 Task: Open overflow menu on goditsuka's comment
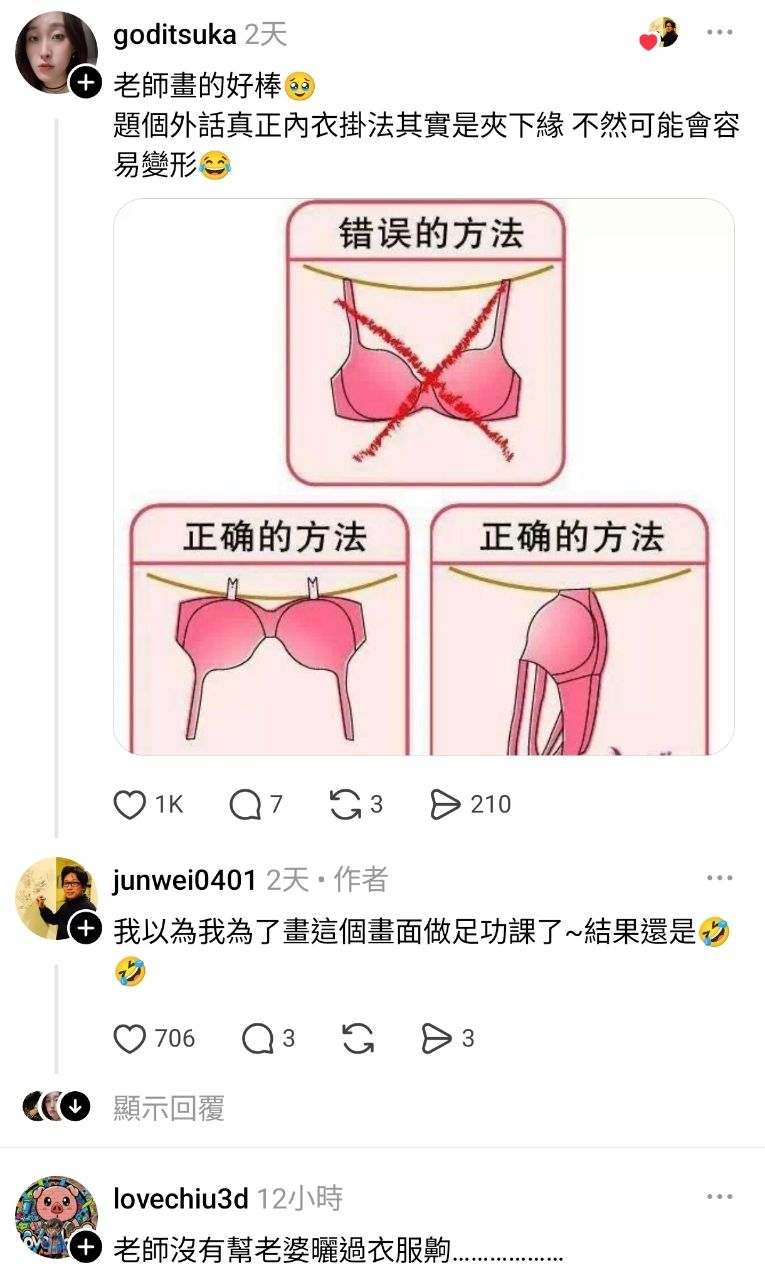coord(719,33)
